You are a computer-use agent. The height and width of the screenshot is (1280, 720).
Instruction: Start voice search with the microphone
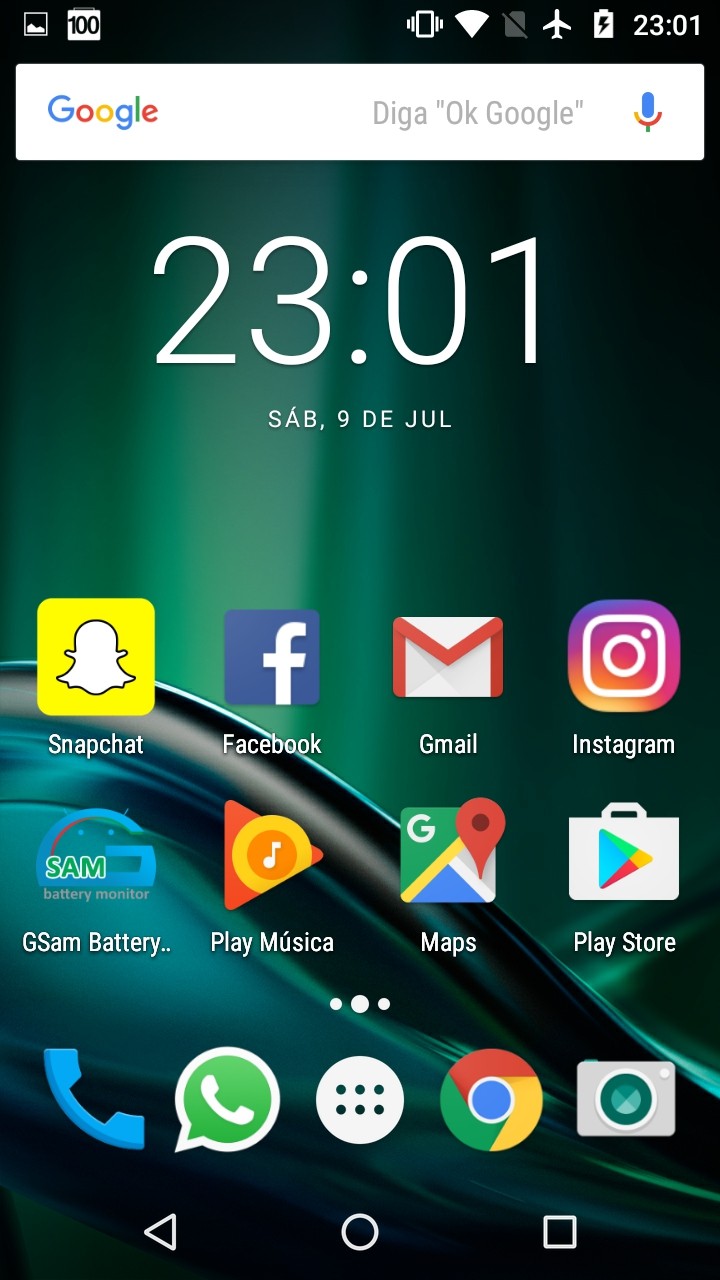(648, 112)
